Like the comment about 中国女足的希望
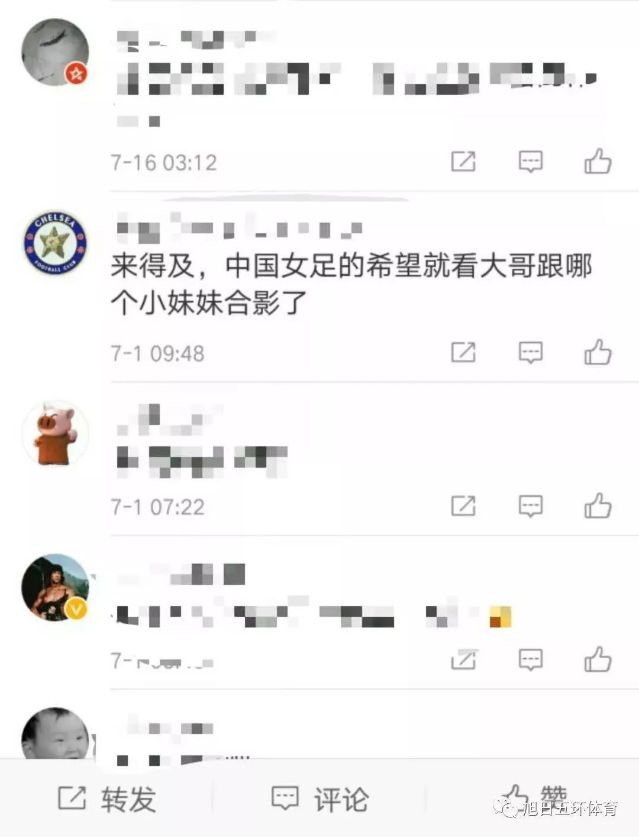The width and height of the screenshot is (639, 837). pyautogui.click(x=598, y=352)
